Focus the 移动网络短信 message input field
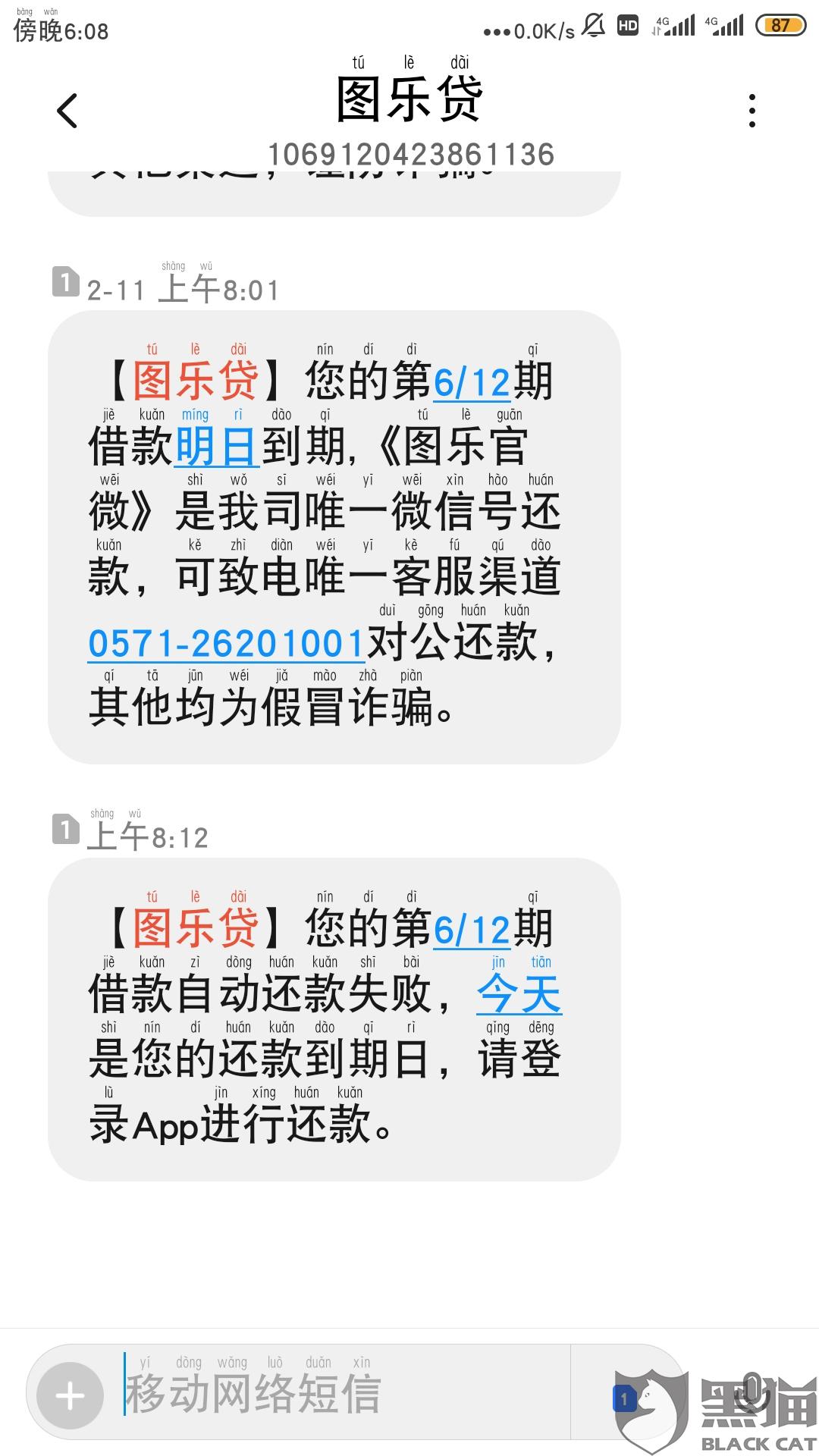The height and width of the screenshot is (1456, 819). 345,1392
